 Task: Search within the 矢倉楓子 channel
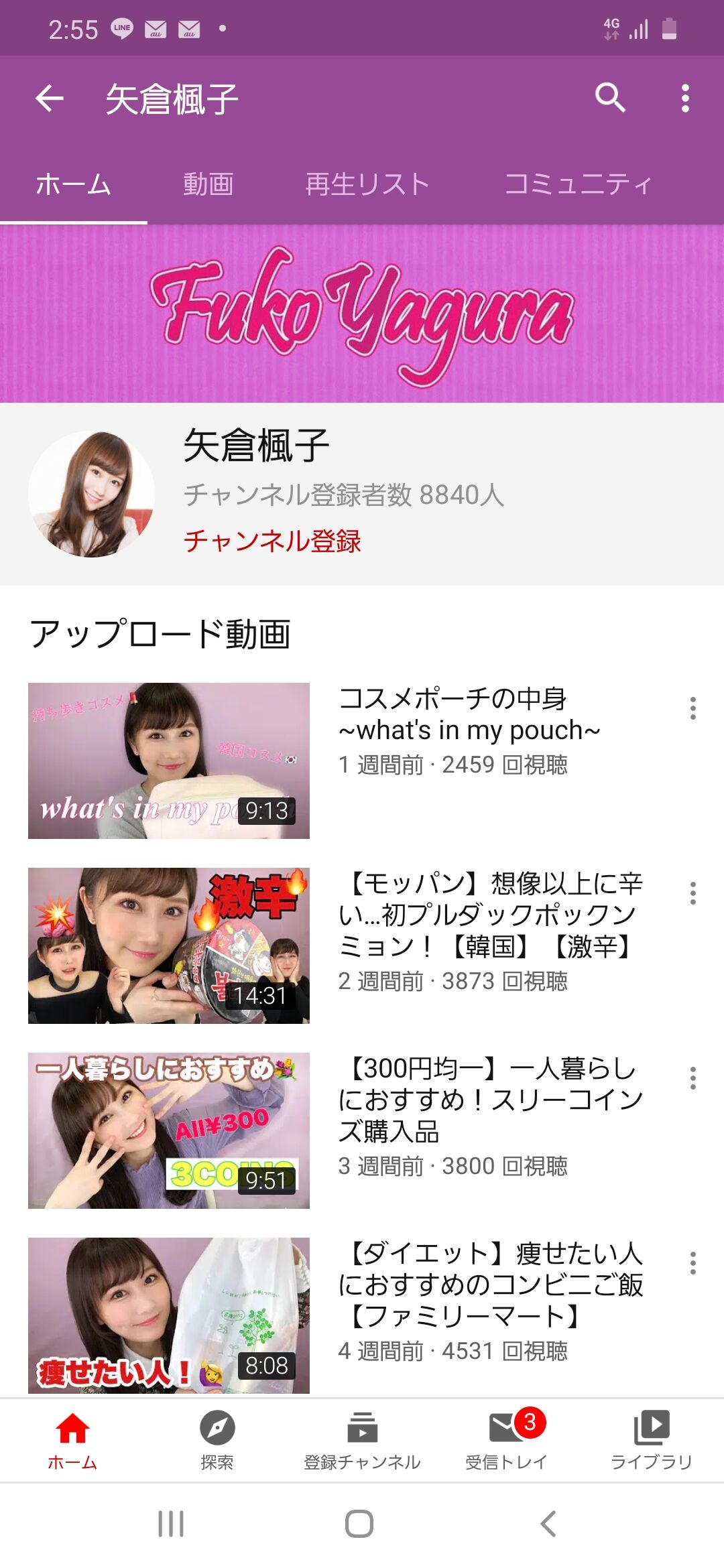610,99
